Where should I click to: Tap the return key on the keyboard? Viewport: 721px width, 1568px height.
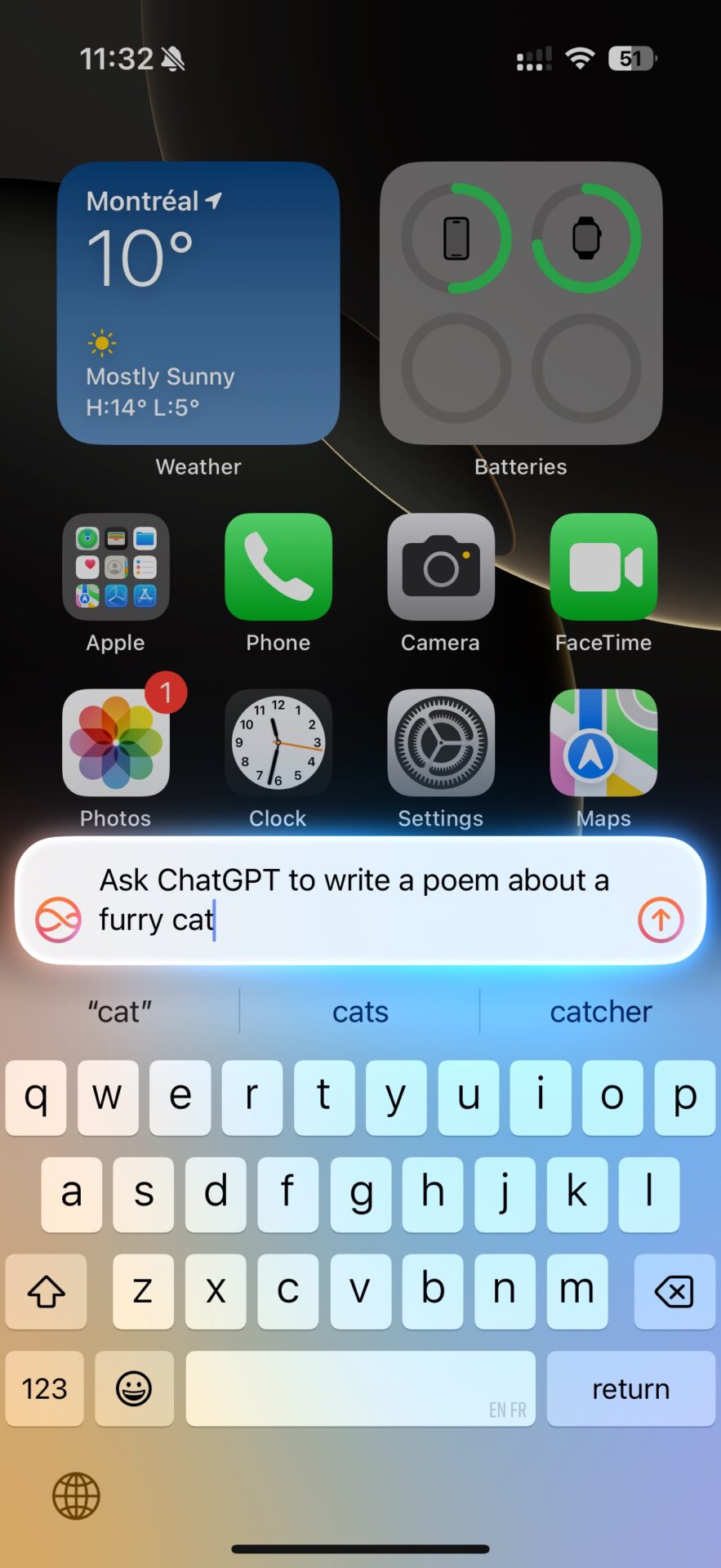[631, 1388]
